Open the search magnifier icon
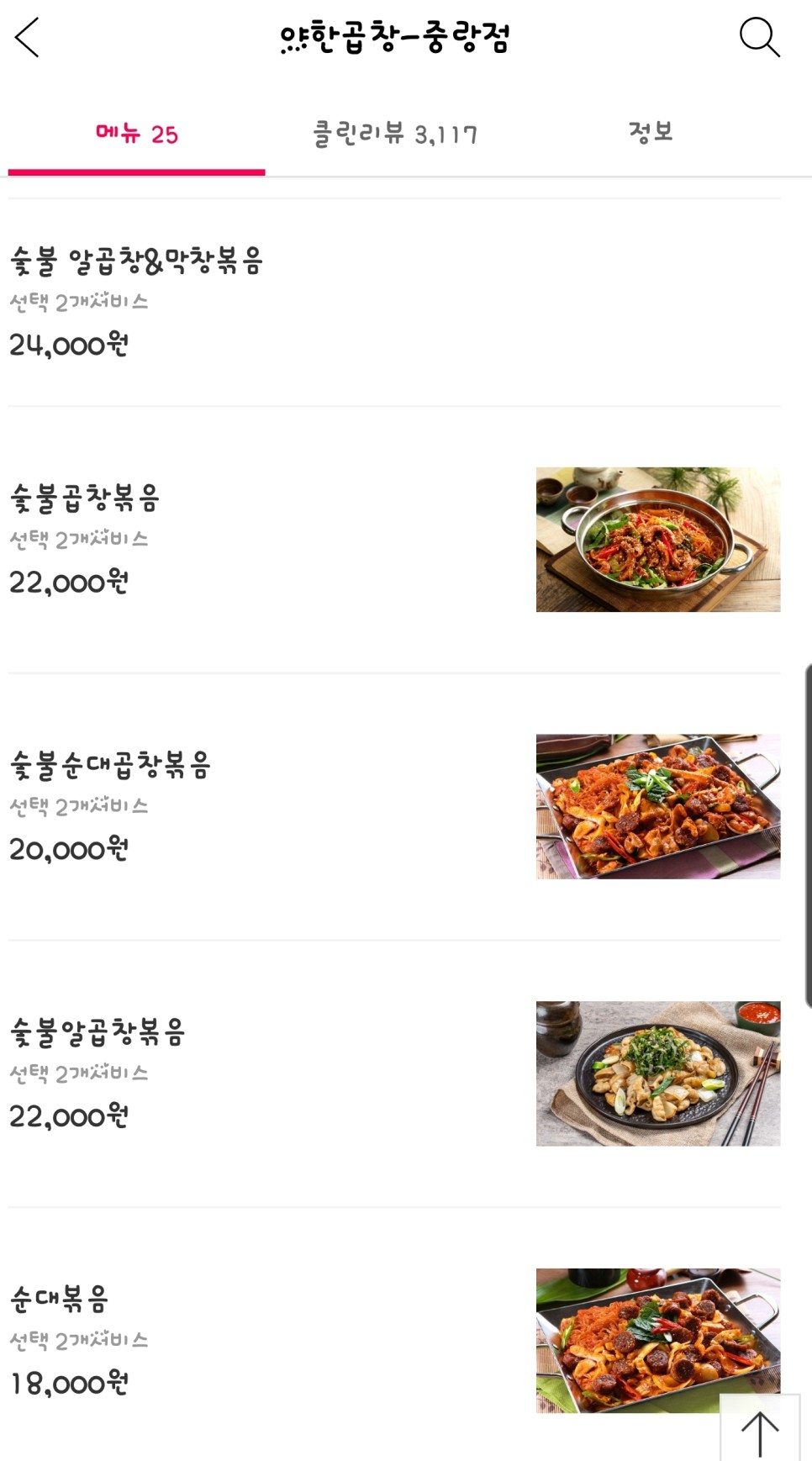The width and height of the screenshot is (812, 1461). point(759,38)
